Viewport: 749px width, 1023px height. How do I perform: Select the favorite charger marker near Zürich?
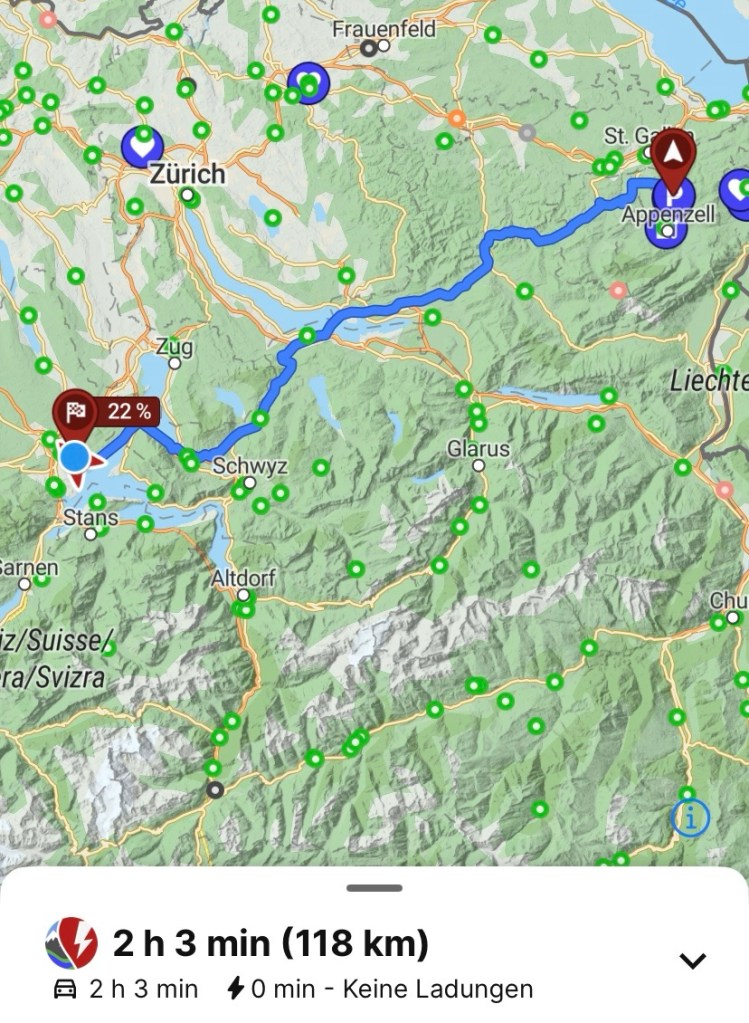[x=142, y=147]
